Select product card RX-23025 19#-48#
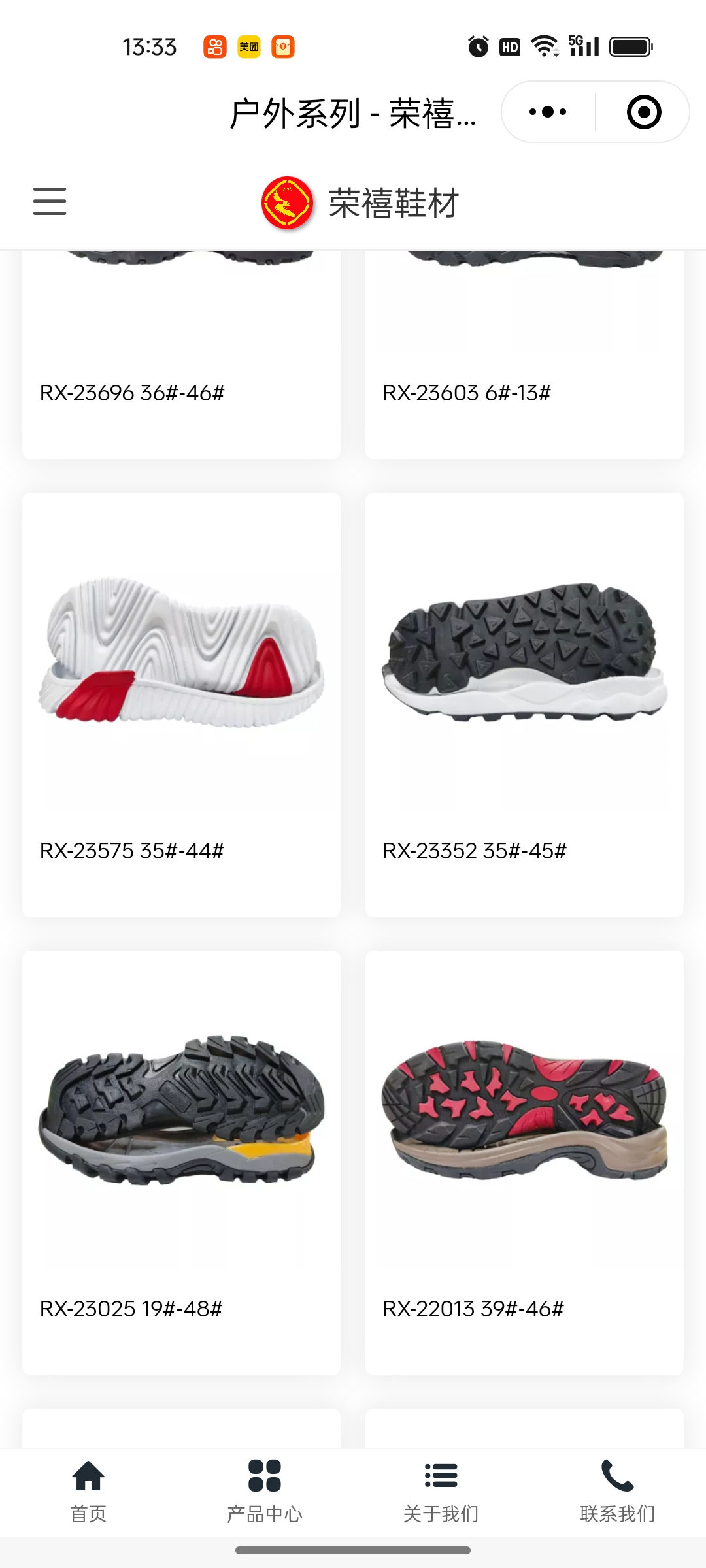The height and width of the screenshot is (1568, 706). (181, 1162)
